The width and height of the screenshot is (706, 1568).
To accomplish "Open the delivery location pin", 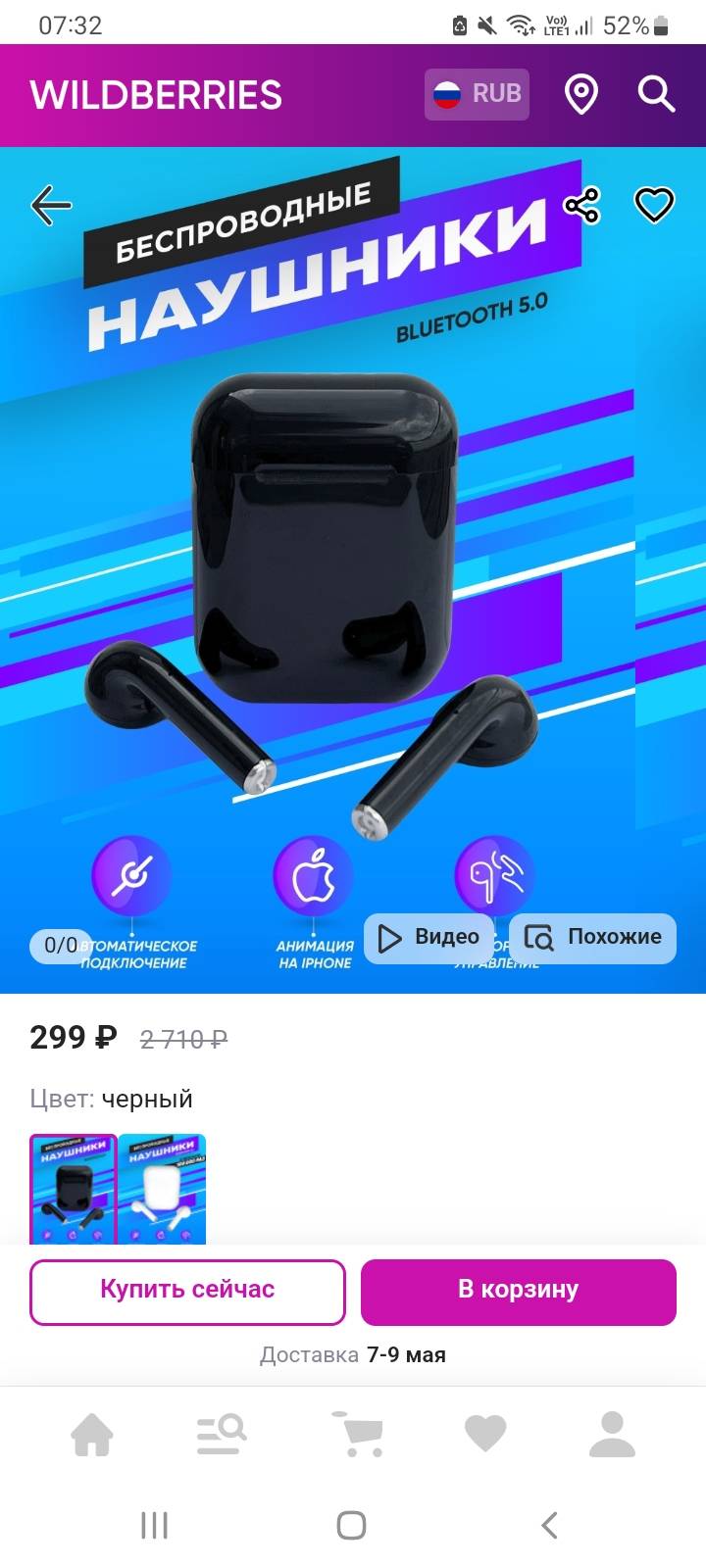I will (x=581, y=94).
